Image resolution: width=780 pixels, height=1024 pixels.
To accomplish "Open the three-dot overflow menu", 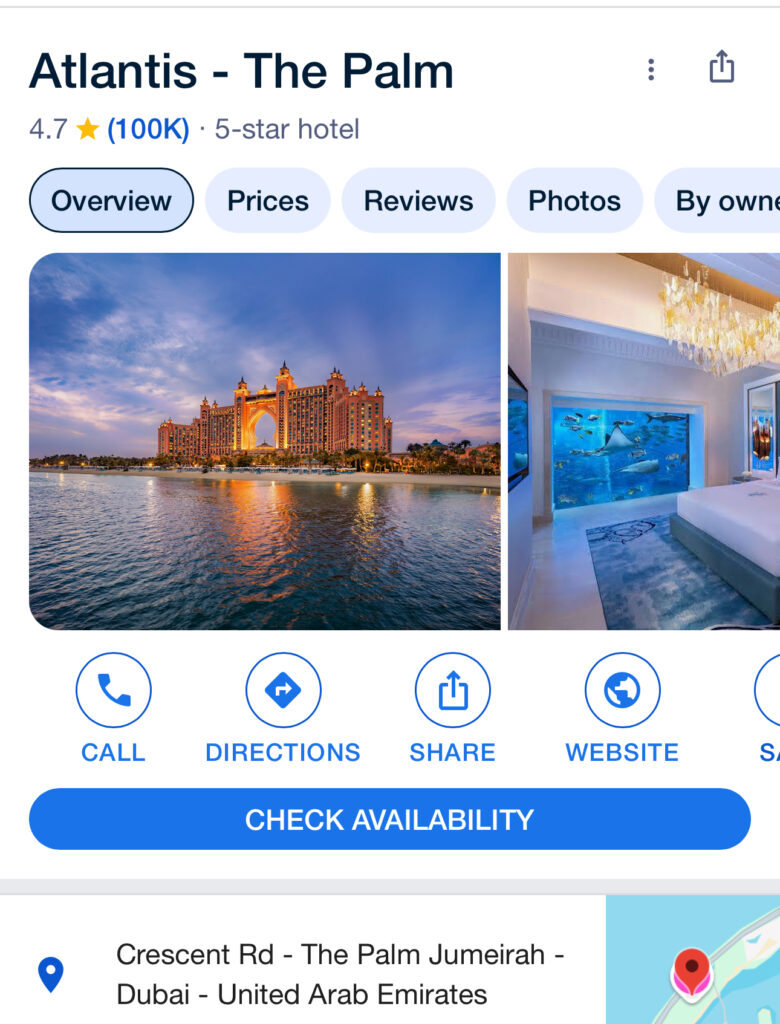I will (651, 69).
